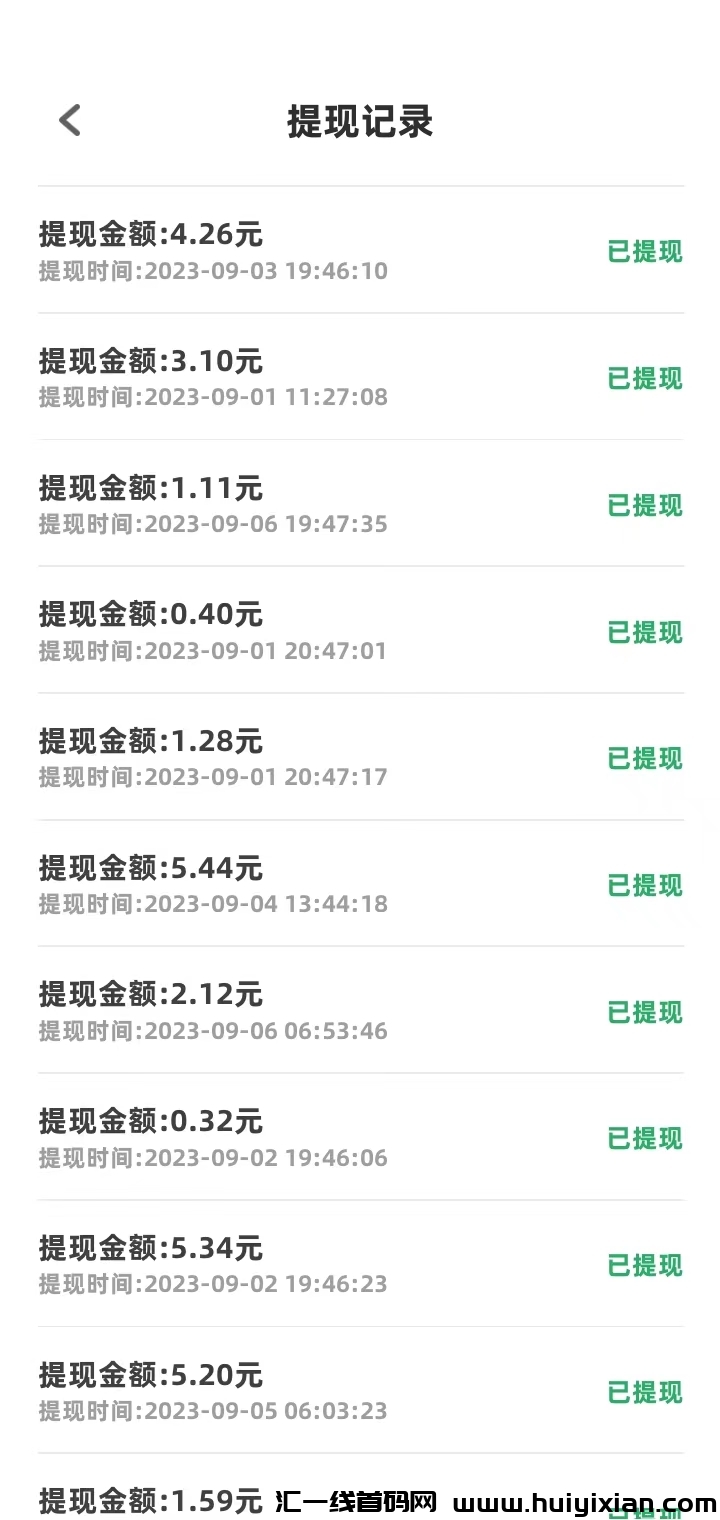The height and width of the screenshot is (1520, 720).
Task: Click the time 2023-09-02 19:46:06
Action: (213, 1158)
